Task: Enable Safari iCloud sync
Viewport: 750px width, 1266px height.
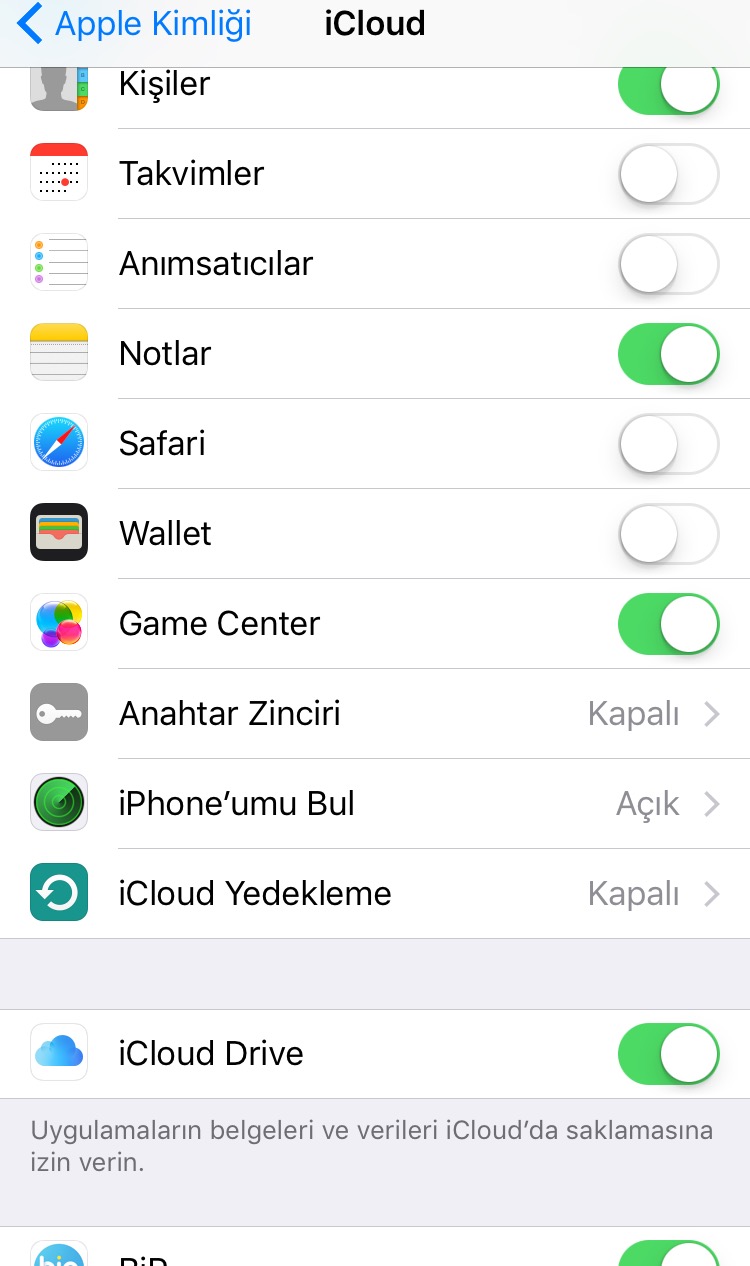Action: (668, 444)
